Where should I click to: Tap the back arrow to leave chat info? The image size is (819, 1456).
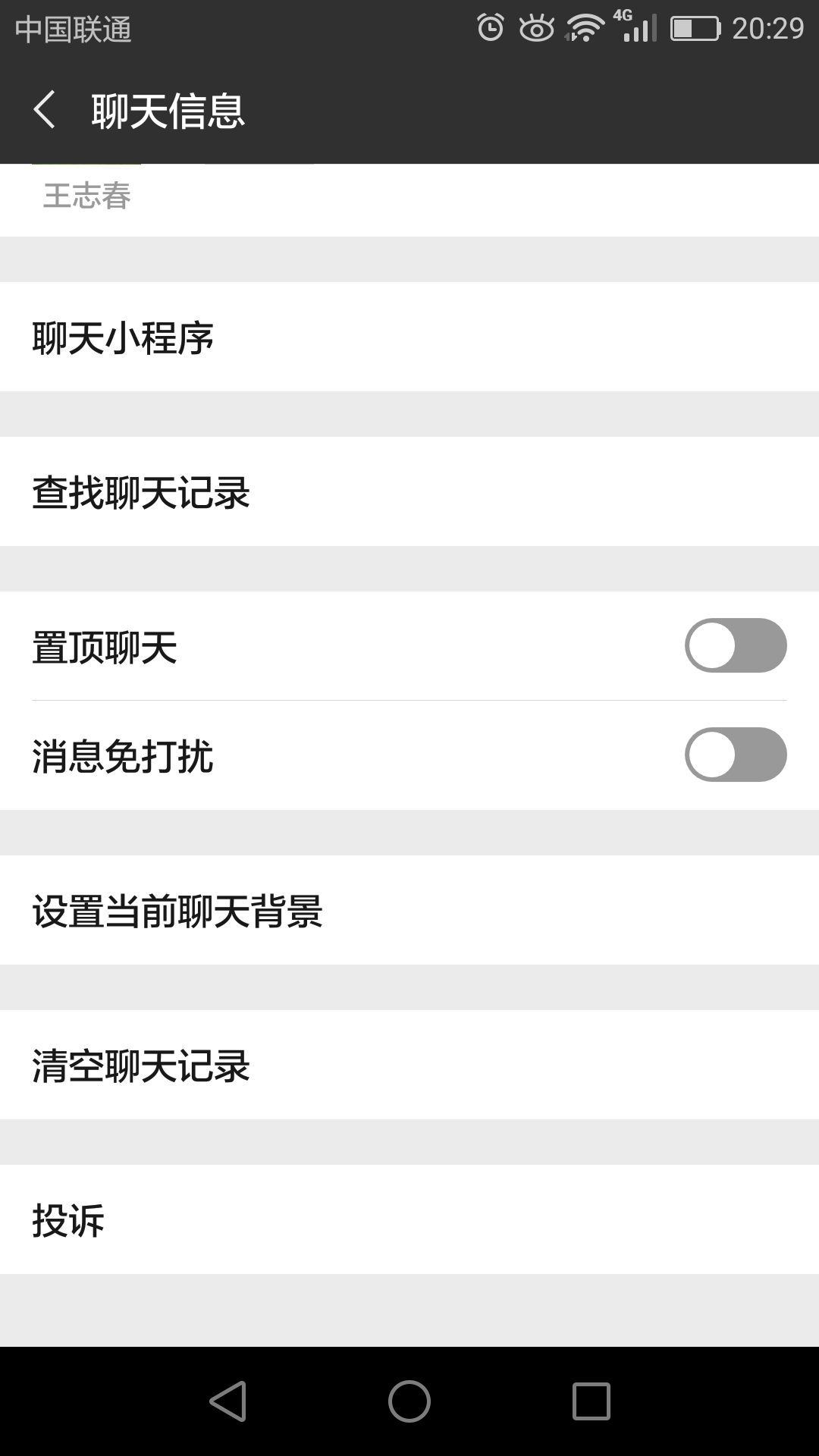45,108
